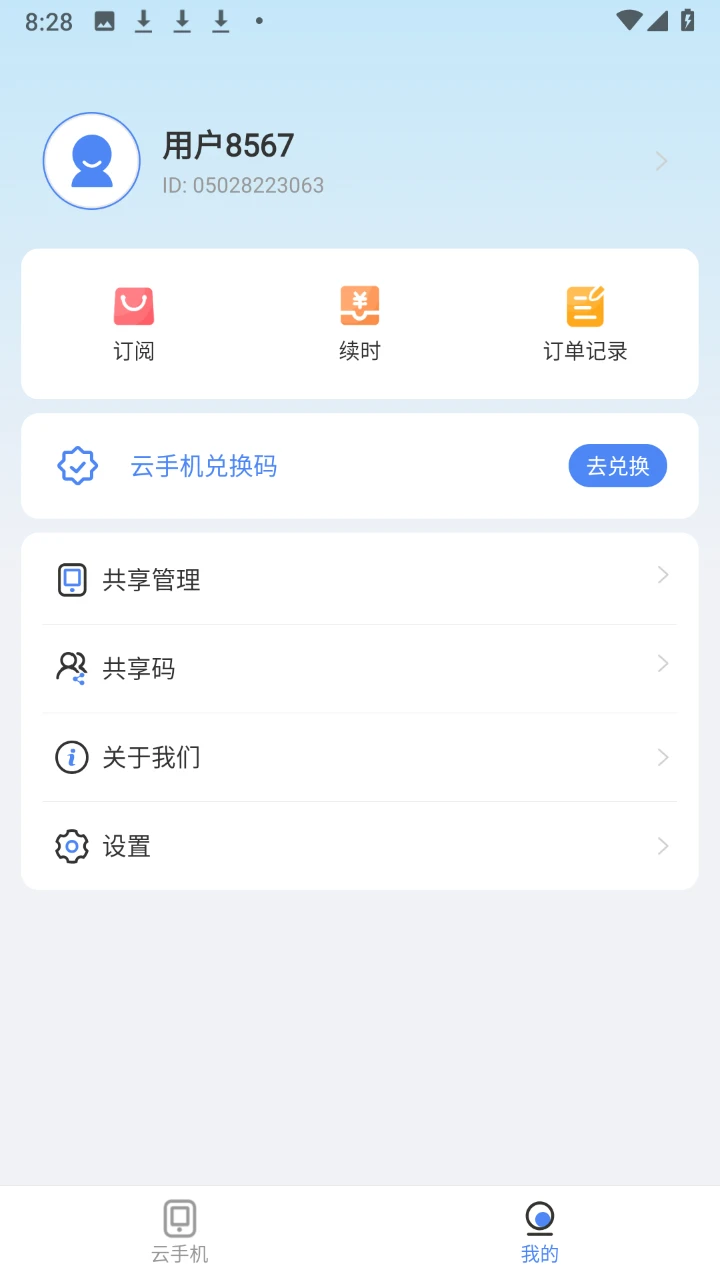Click the 关于我们 info icon
This screenshot has height=1280, width=720.
(x=70, y=757)
